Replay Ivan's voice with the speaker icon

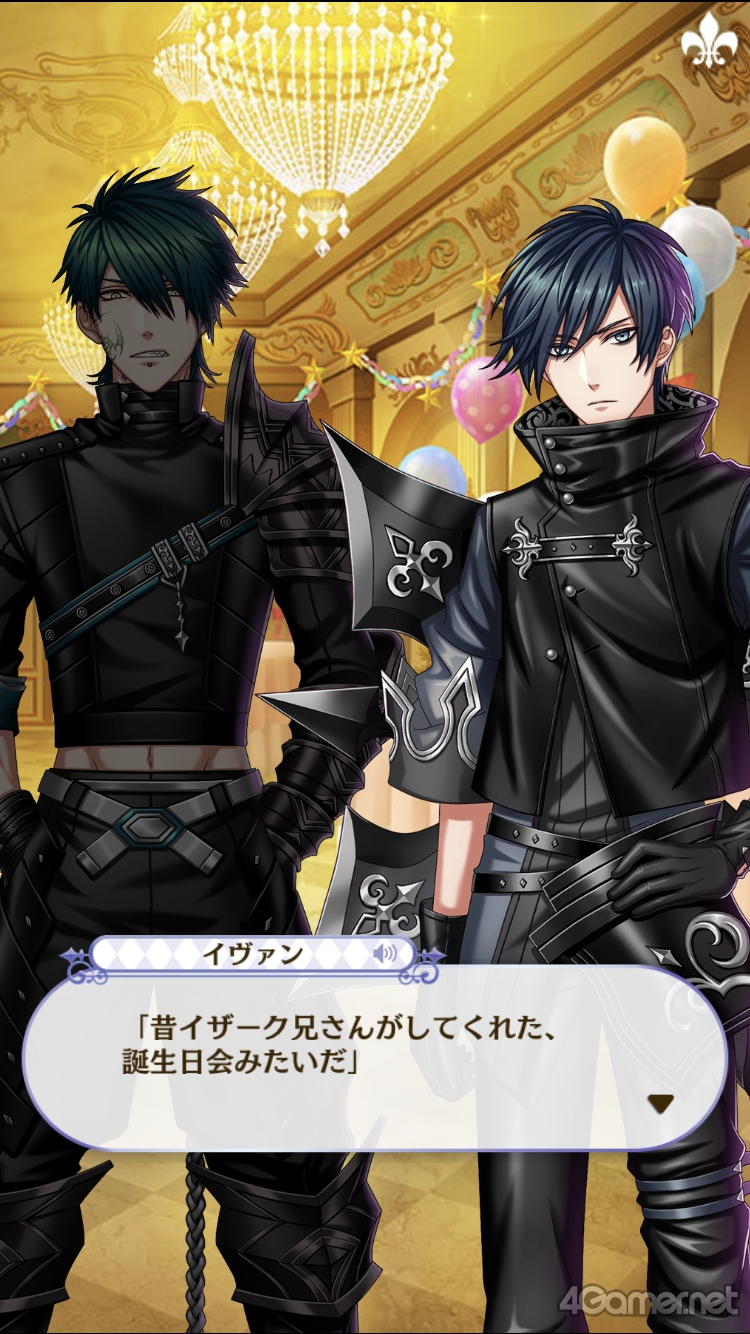click(384, 954)
